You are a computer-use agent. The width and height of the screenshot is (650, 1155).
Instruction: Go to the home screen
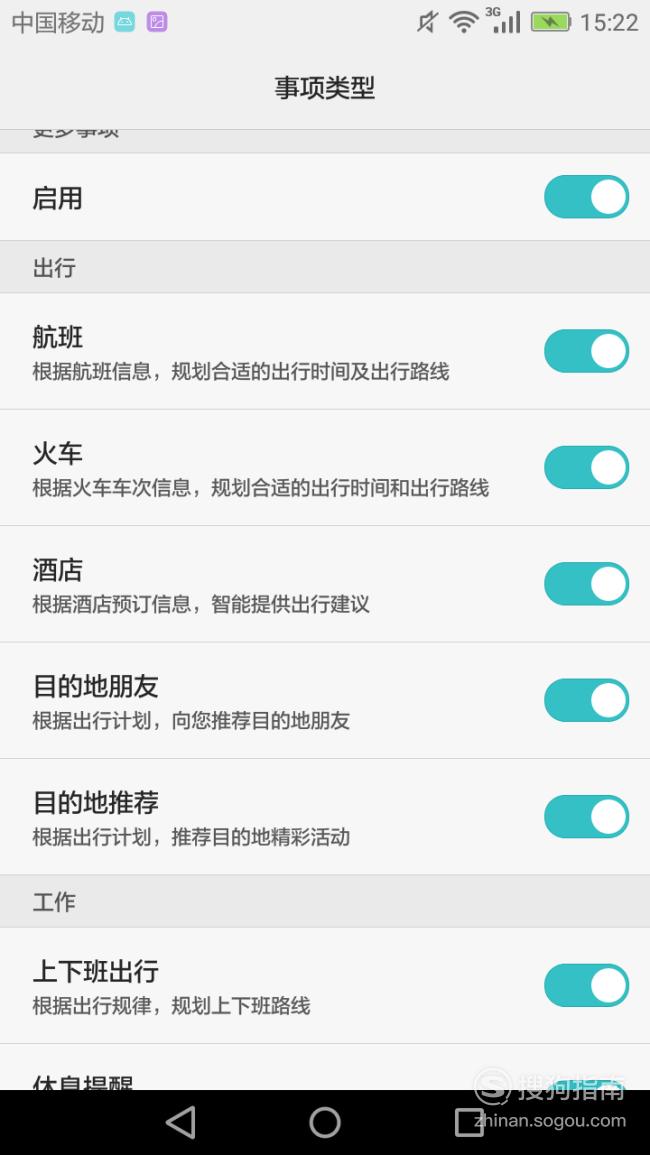point(325,1123)
